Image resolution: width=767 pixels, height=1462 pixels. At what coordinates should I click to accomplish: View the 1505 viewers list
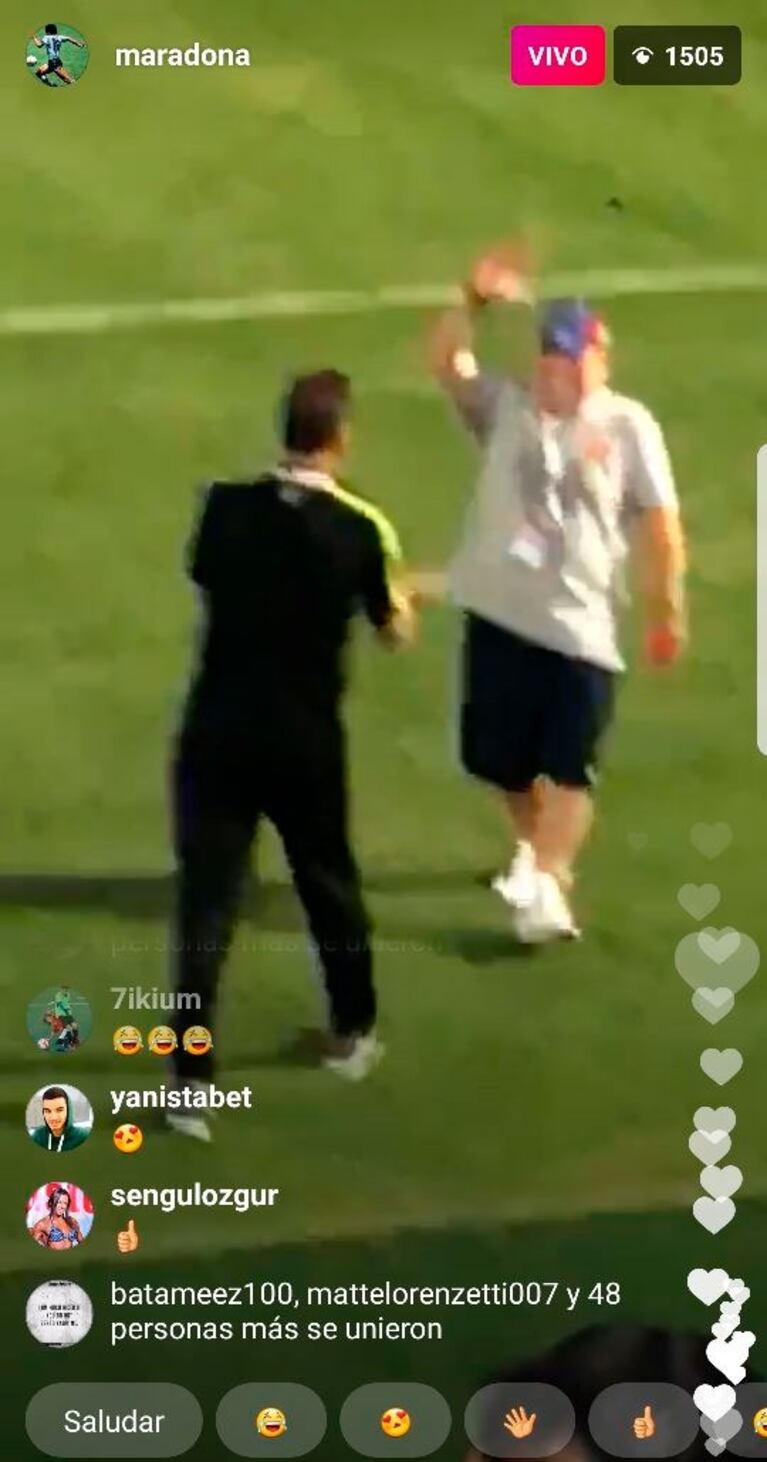tap(677, 56)
